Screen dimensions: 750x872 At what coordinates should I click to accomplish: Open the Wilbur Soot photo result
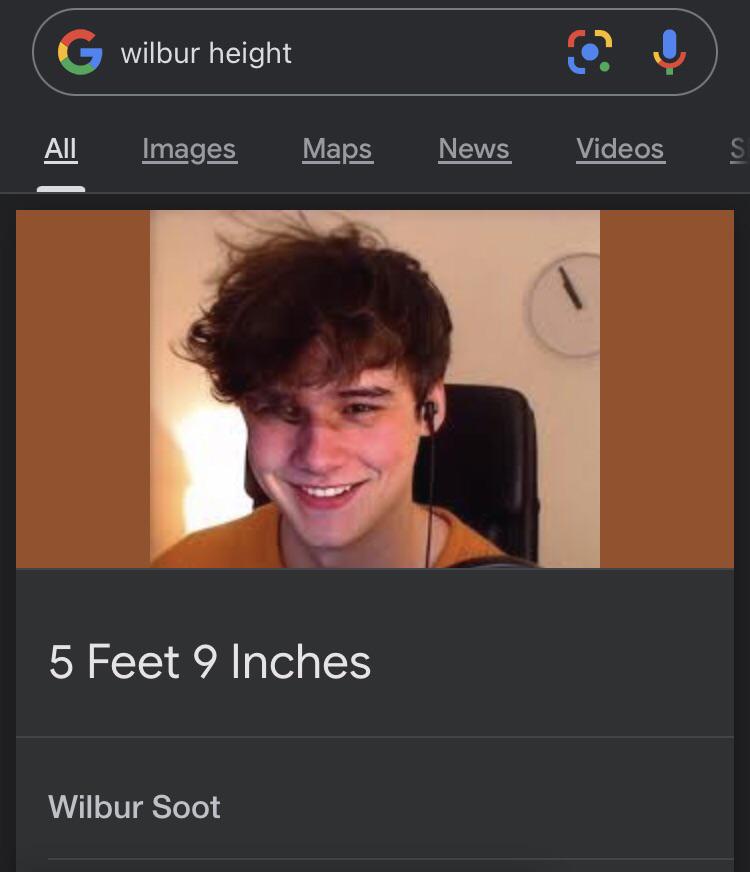coord(375,389)
